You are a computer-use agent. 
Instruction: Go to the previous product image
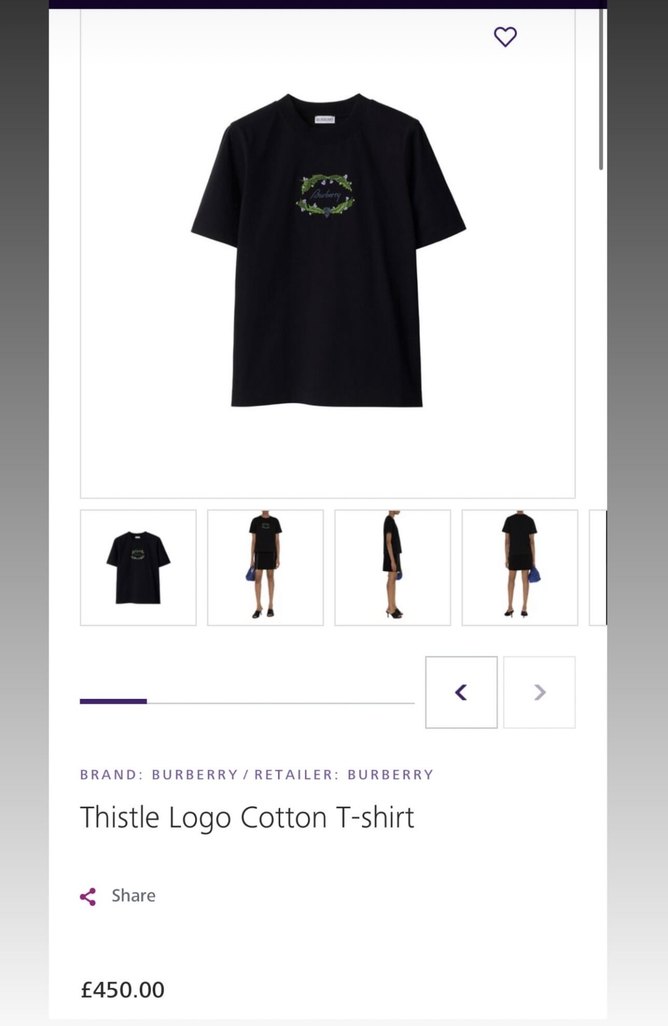(461, 692)
